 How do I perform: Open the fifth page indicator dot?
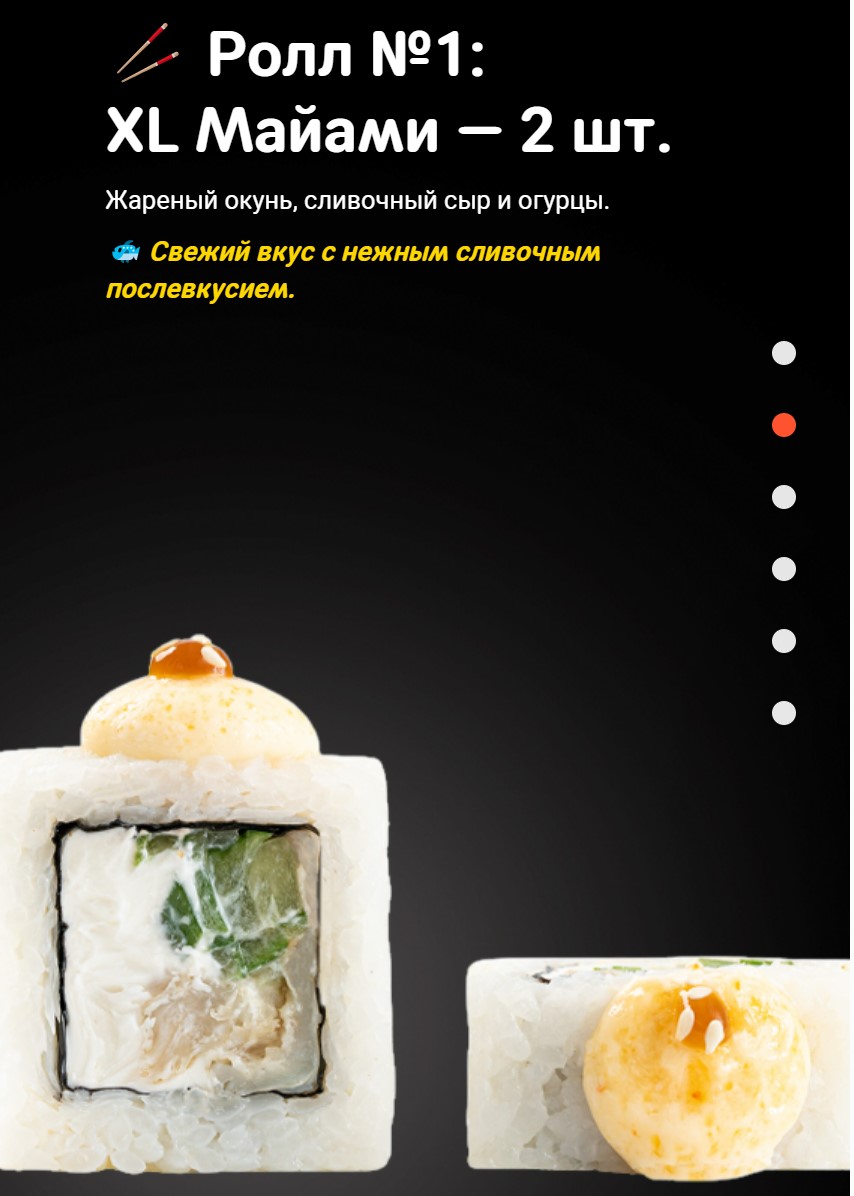pyautogui.click(x=784, y=641)
